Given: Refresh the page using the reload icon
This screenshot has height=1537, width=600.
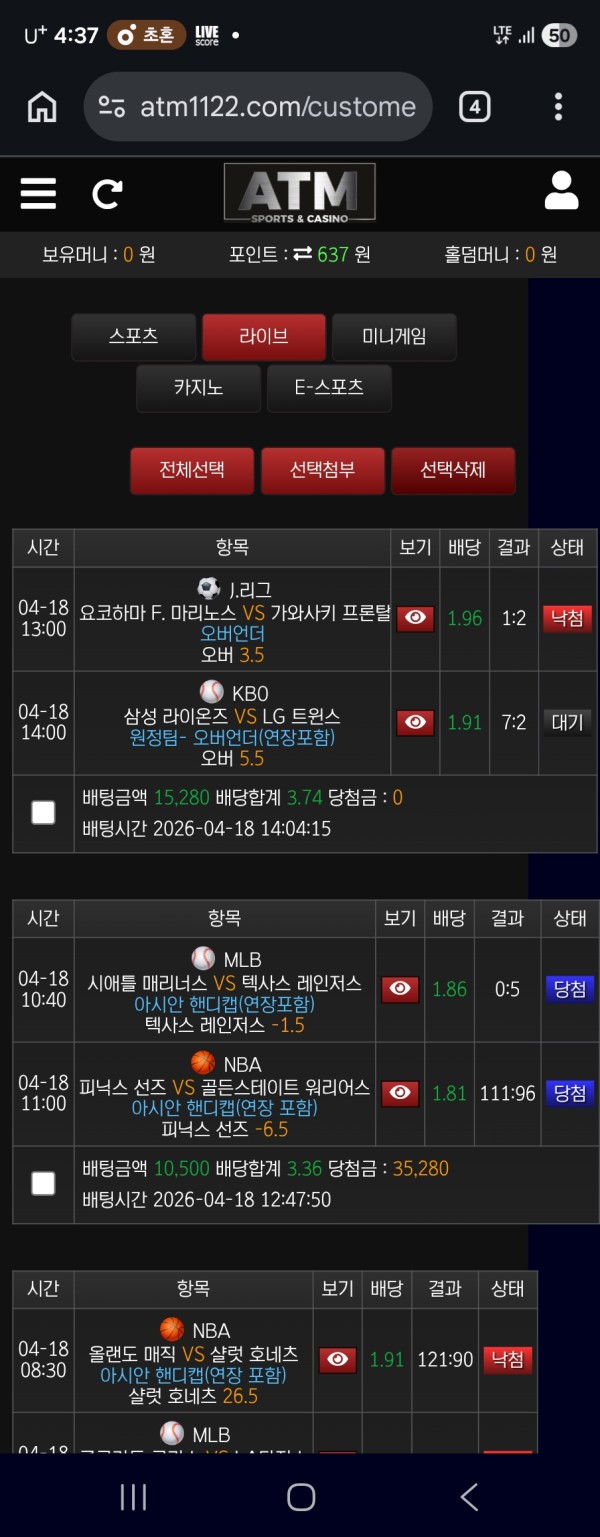Looking at the screenshot, I should 107,192.
